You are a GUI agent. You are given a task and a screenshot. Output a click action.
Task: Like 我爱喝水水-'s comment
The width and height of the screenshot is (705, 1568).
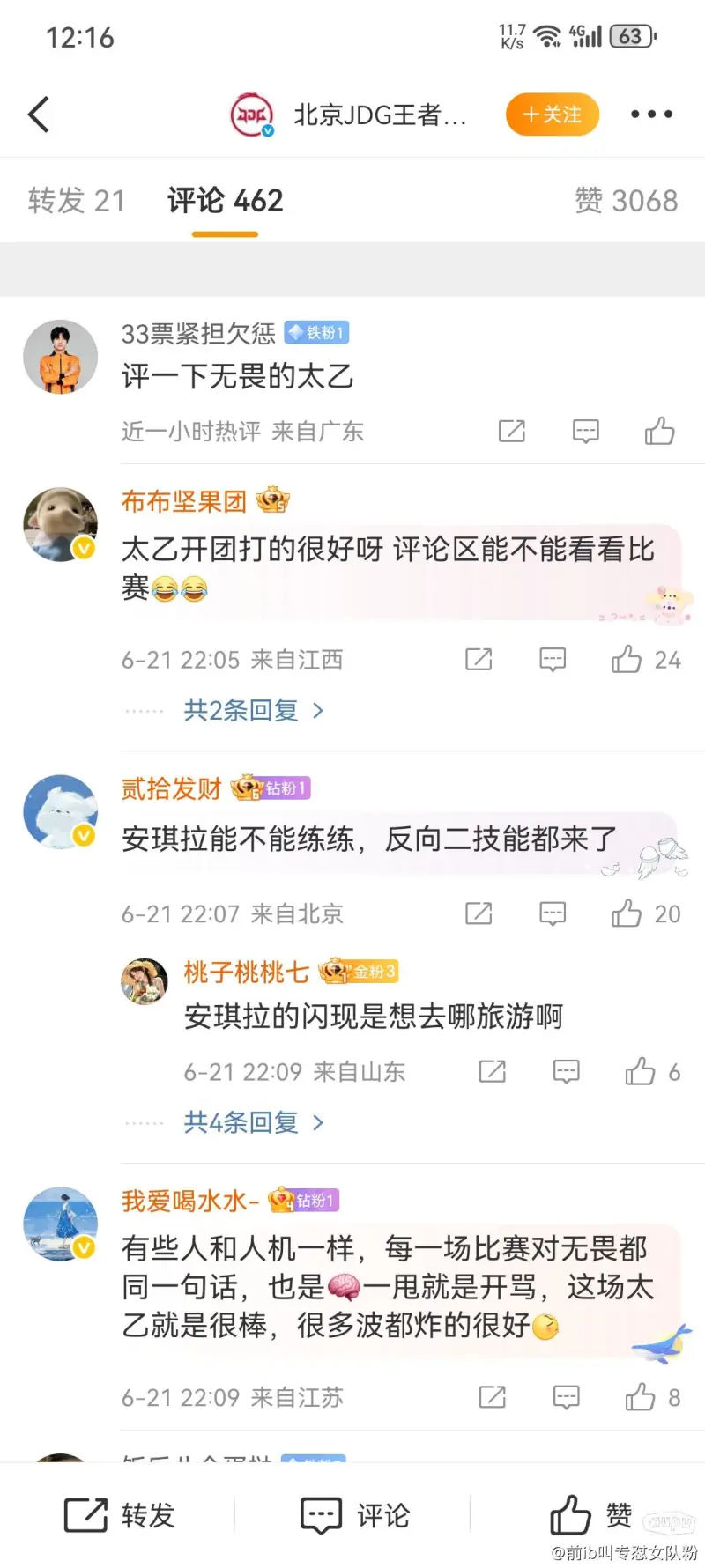coord(641,1397)
